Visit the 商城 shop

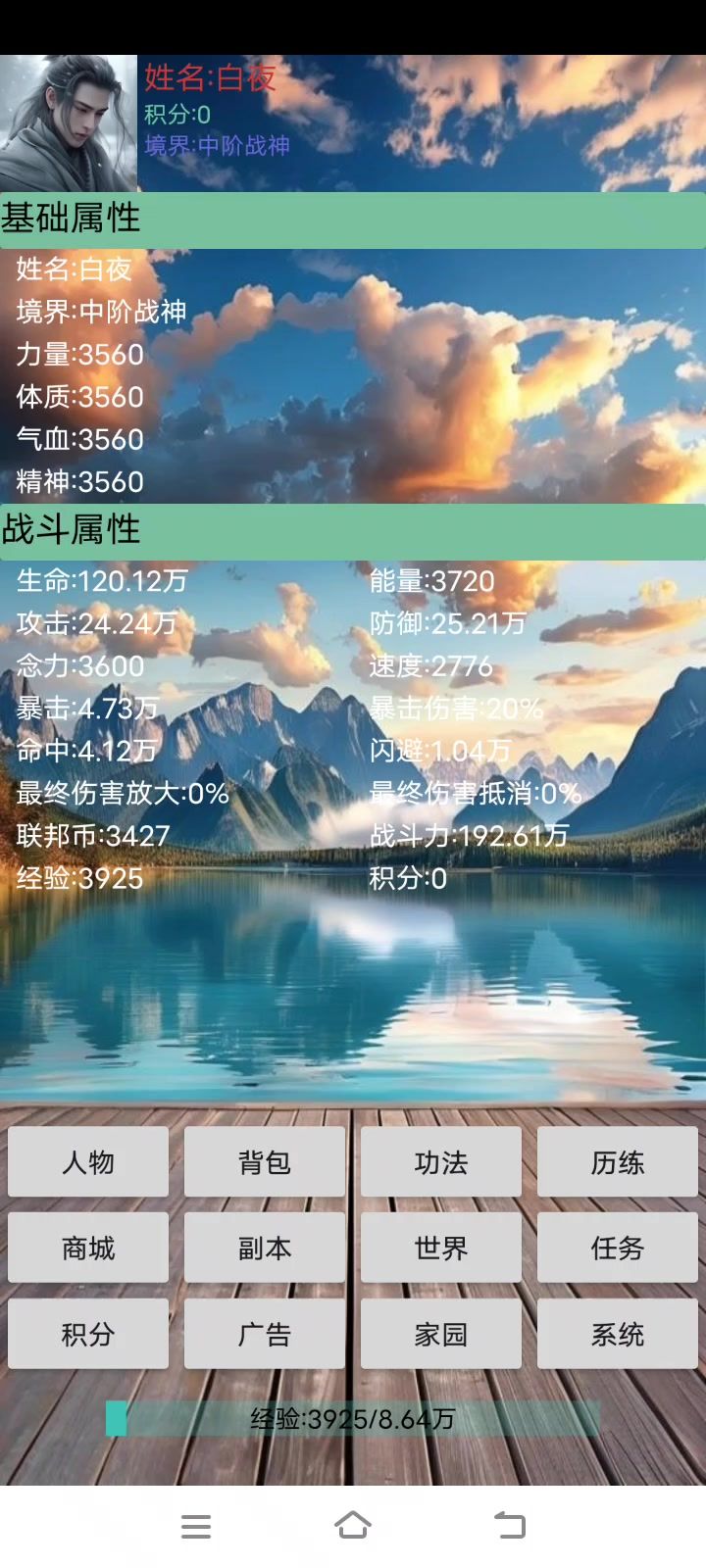point(88,1248)
